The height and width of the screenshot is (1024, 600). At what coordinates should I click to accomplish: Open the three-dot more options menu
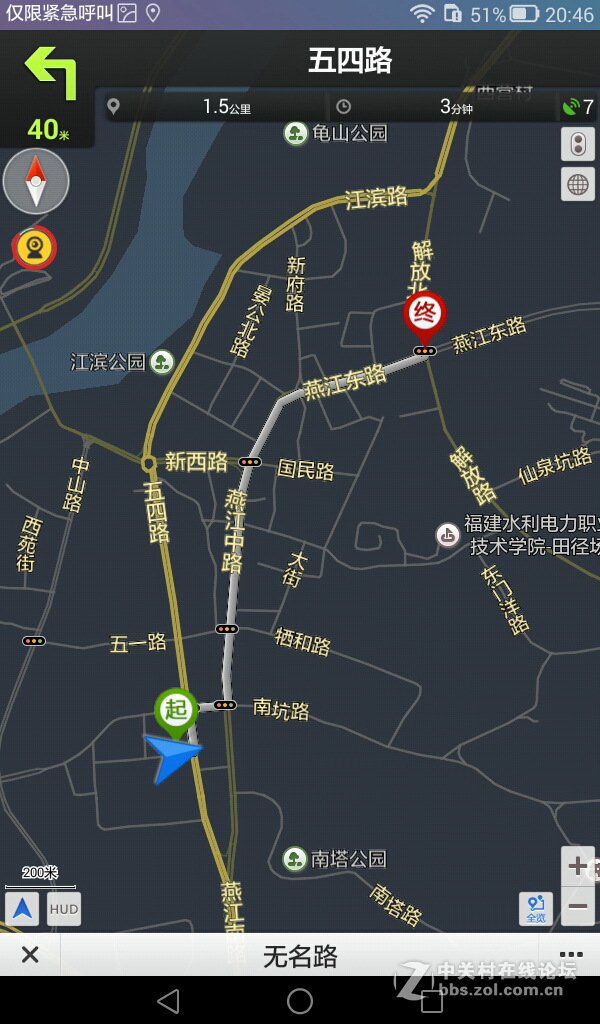pyautogui.click(x=571, y=955)
